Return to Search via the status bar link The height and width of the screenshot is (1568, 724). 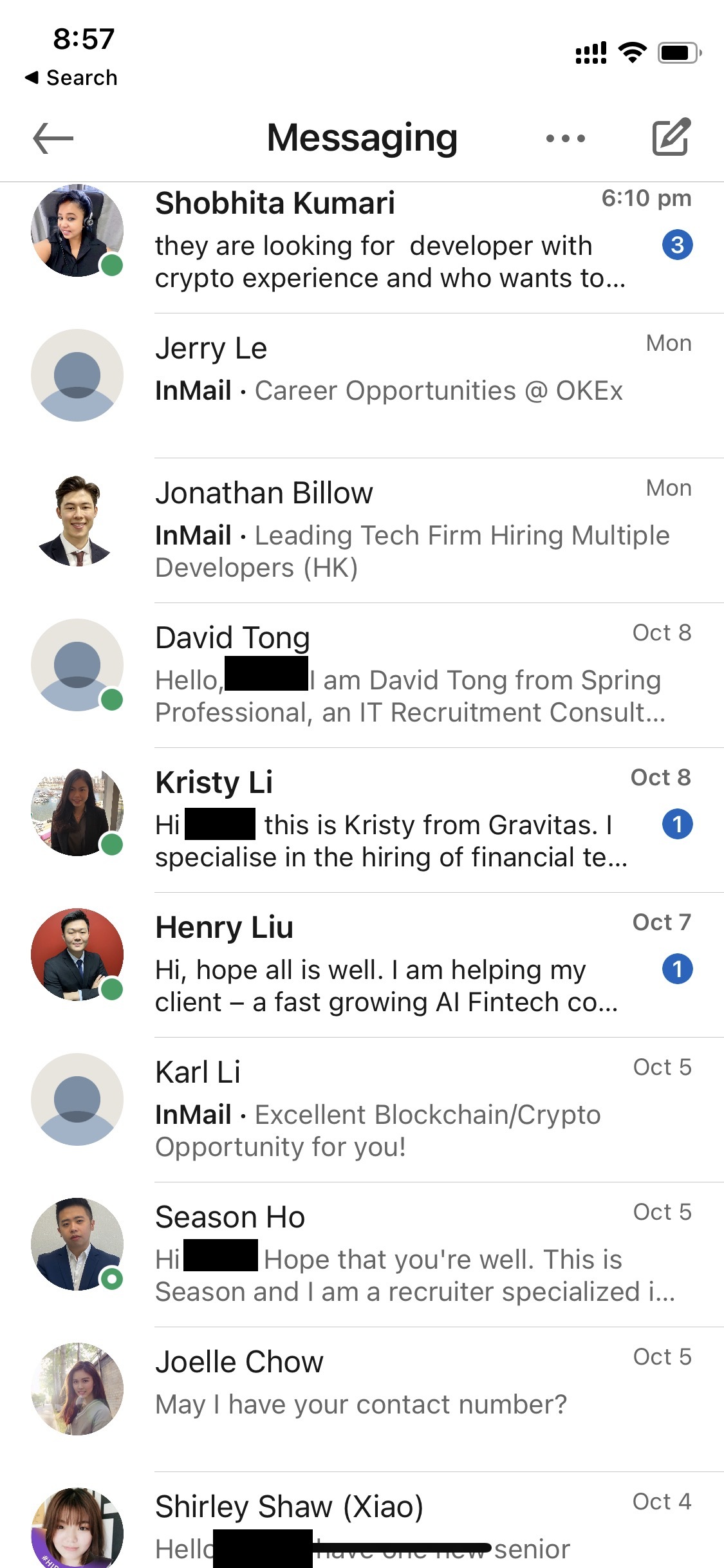pyautogui.click(x=71, y=78)
